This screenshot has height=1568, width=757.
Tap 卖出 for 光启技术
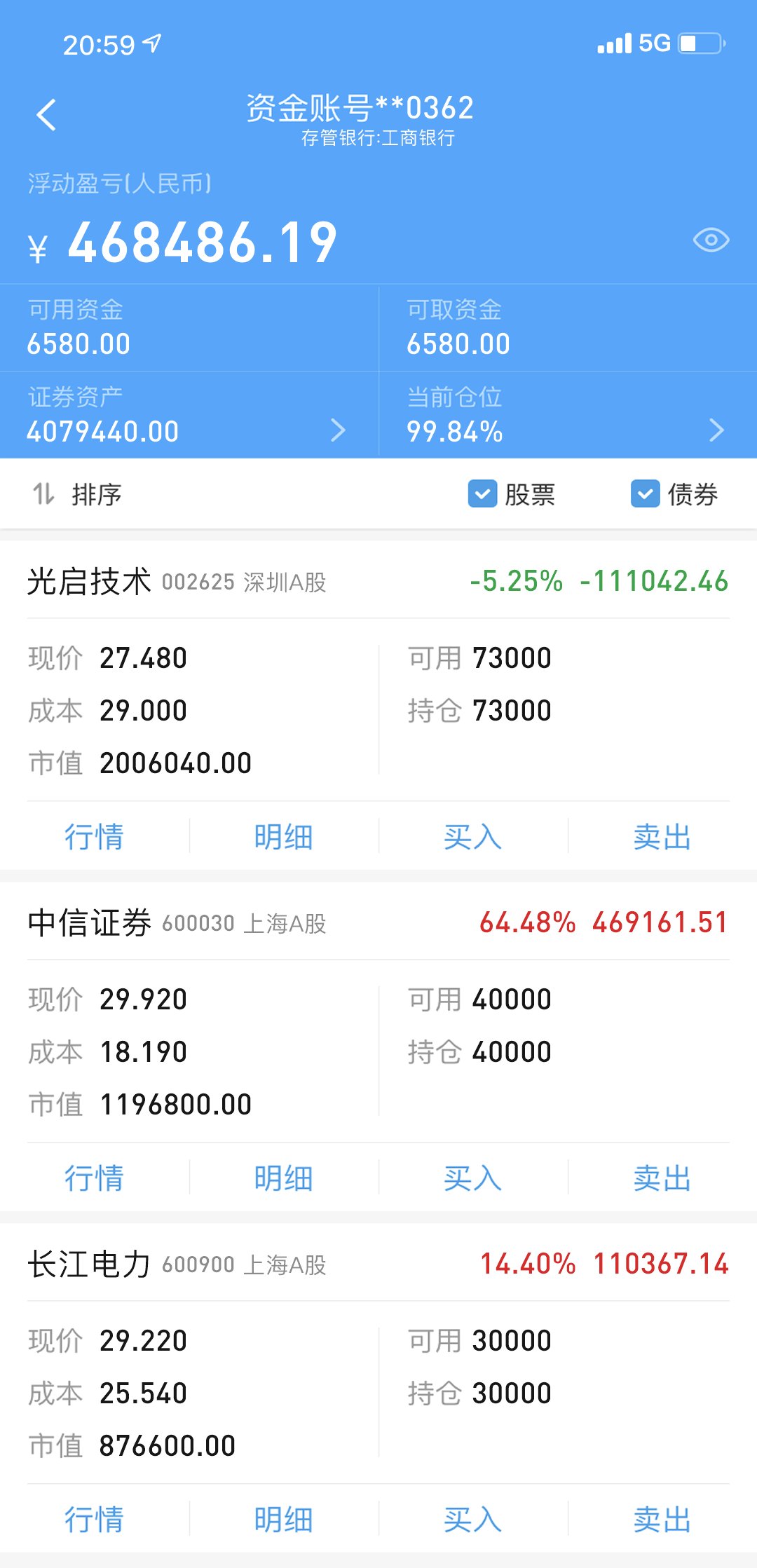660,836
